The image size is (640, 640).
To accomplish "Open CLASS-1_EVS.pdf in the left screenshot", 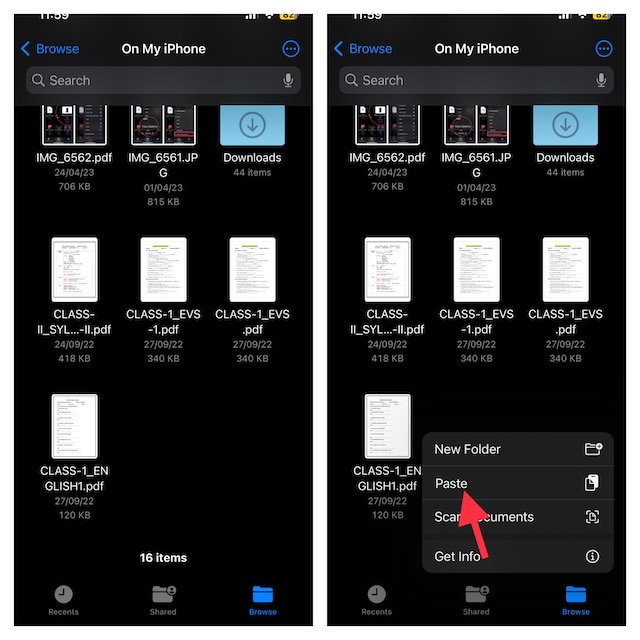I will [252, 270].
